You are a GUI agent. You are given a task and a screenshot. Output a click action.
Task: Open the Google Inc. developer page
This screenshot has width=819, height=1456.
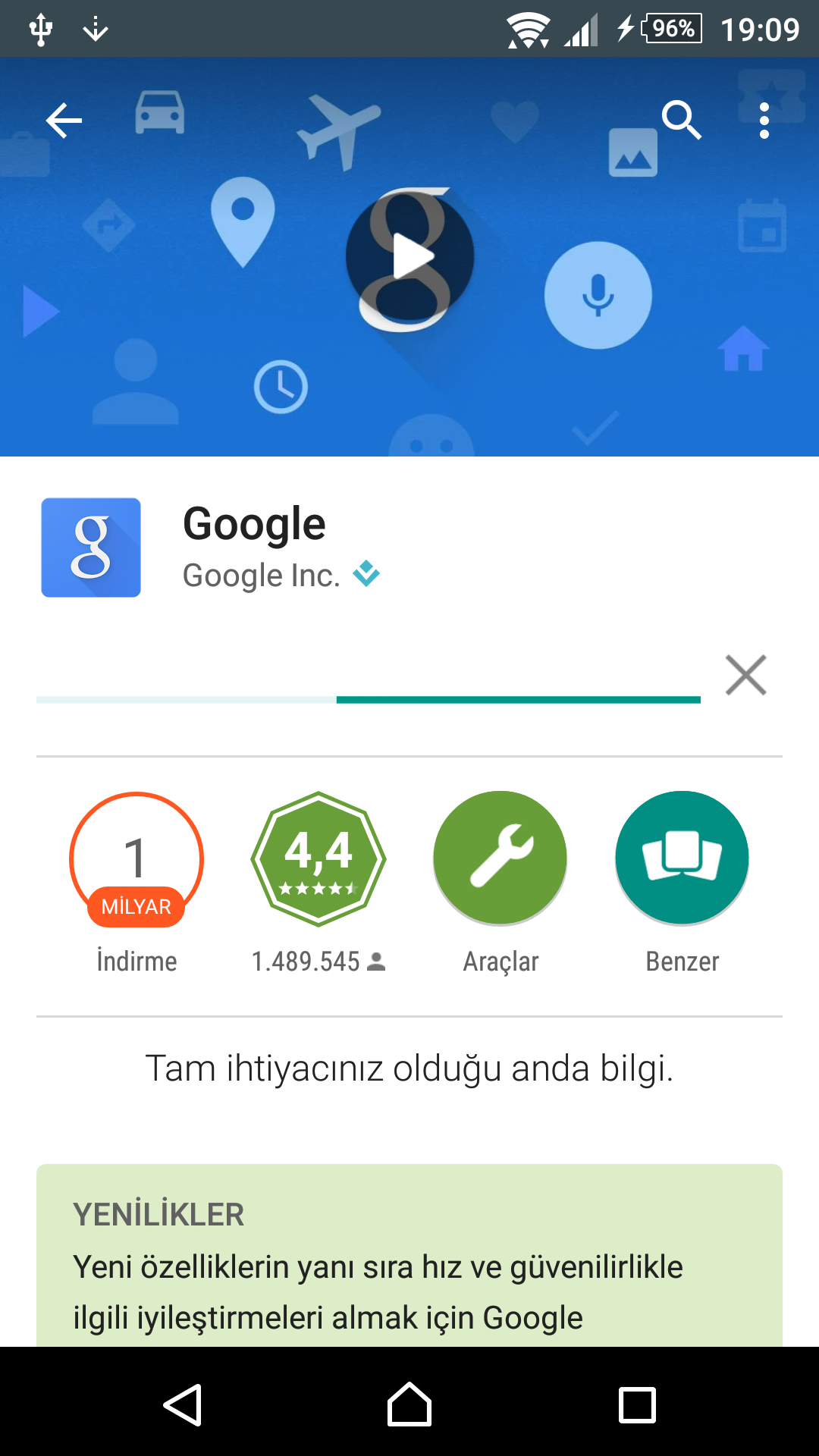pos(262,576)
